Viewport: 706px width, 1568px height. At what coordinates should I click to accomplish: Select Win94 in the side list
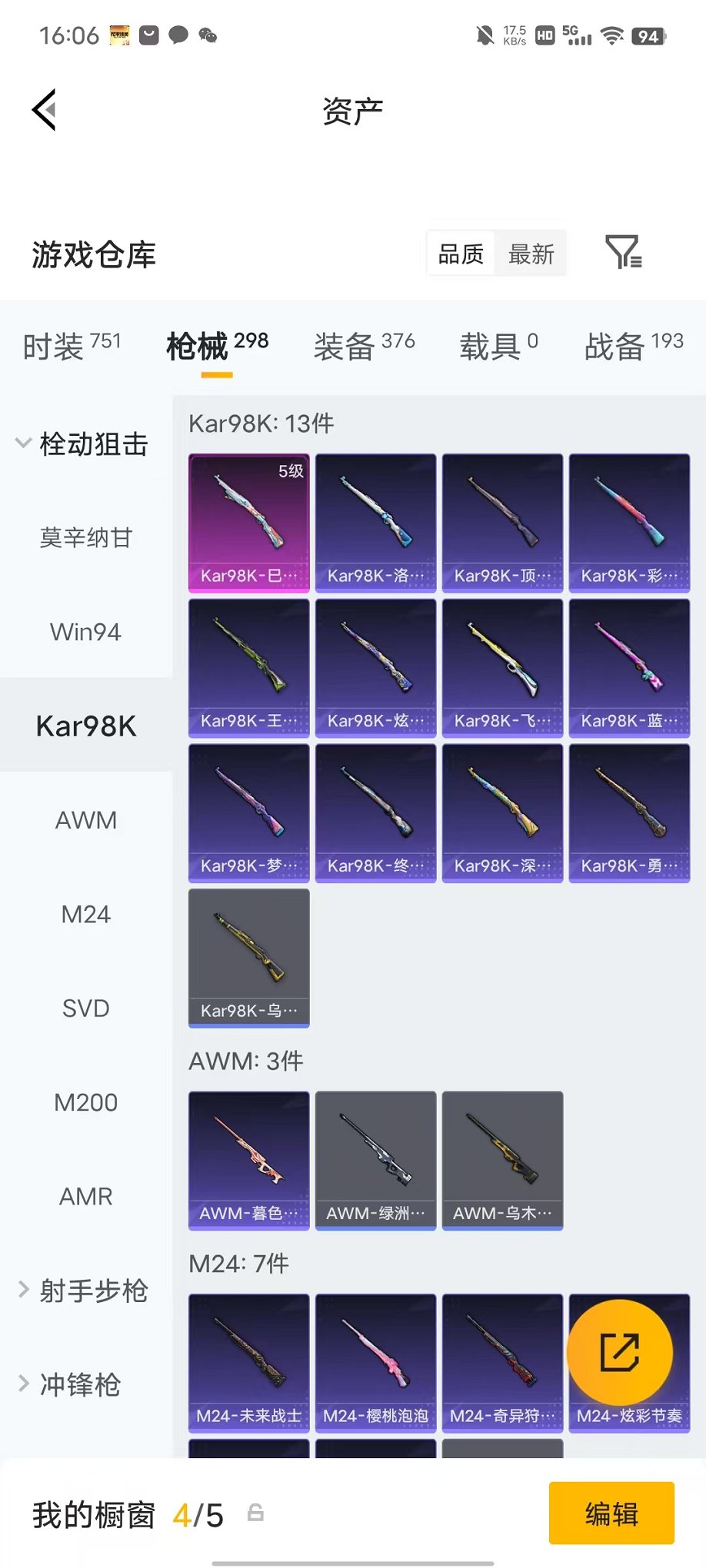86,632
